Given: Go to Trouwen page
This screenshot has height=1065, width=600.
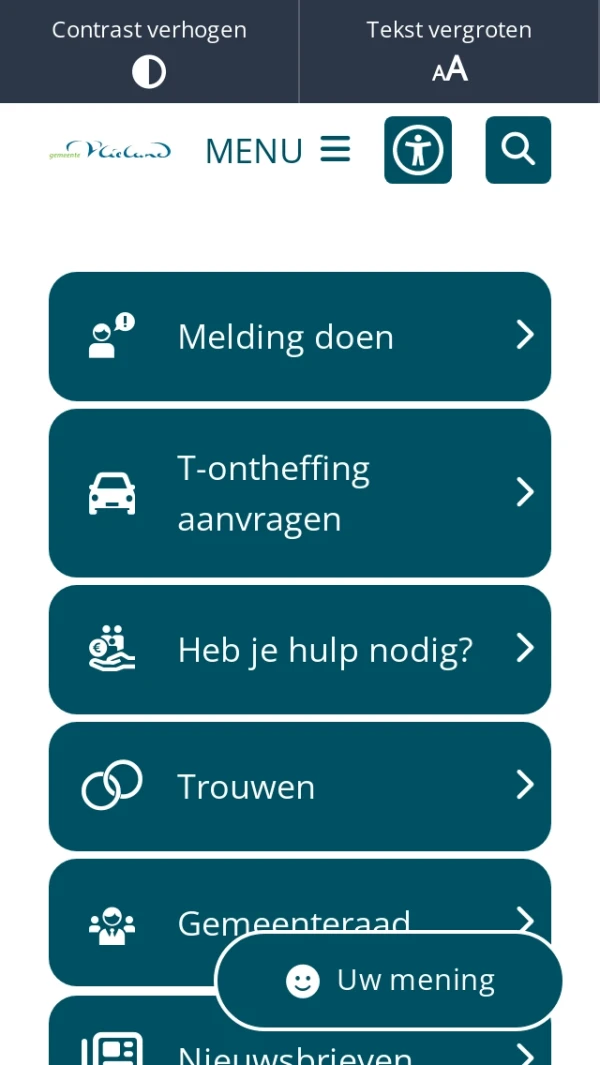Looking at the screenshot, I should click(300, 786).
